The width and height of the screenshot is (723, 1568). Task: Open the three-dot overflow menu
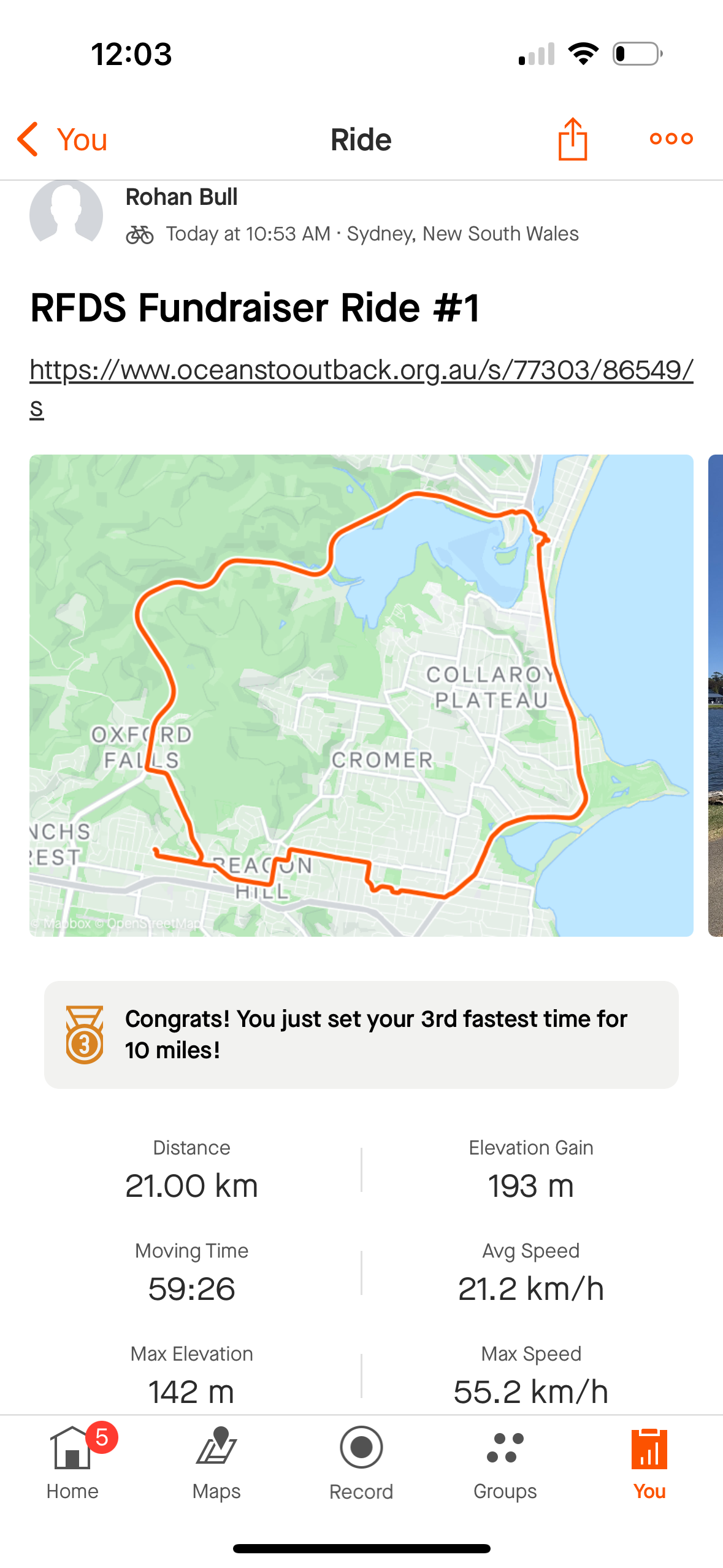click(x=671, y=139)
